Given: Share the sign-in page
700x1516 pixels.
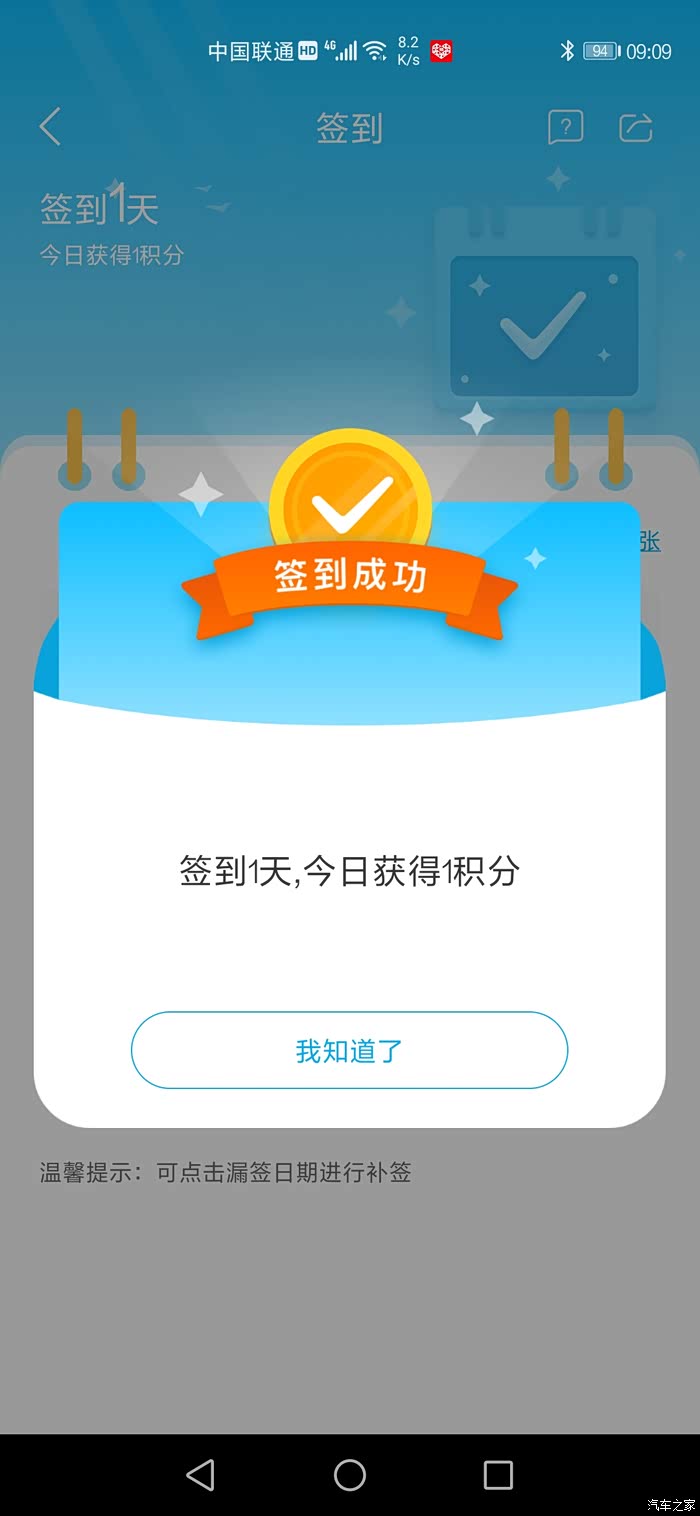Looking at the screenshot, I should coord(636,127).
